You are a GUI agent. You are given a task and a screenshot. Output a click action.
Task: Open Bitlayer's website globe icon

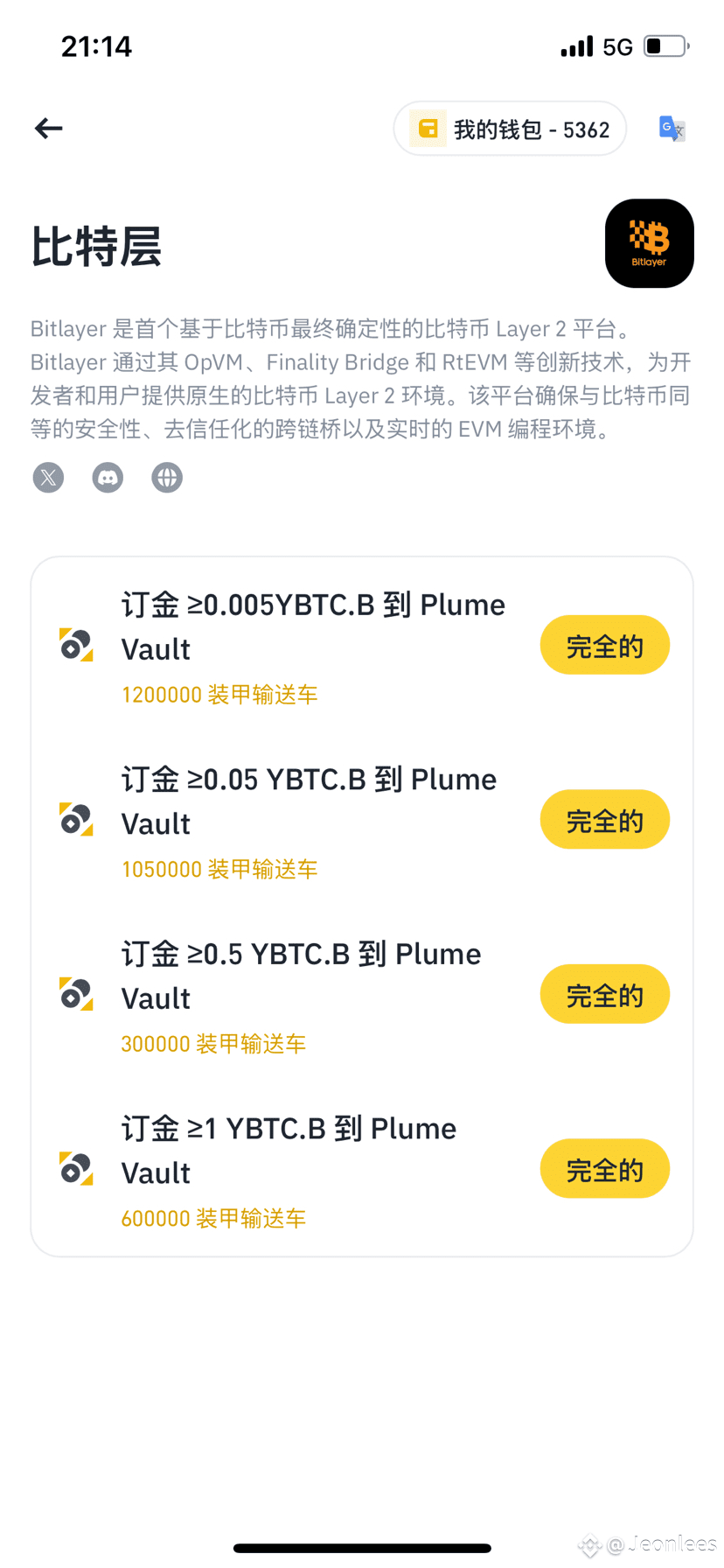tap(167, 478)
